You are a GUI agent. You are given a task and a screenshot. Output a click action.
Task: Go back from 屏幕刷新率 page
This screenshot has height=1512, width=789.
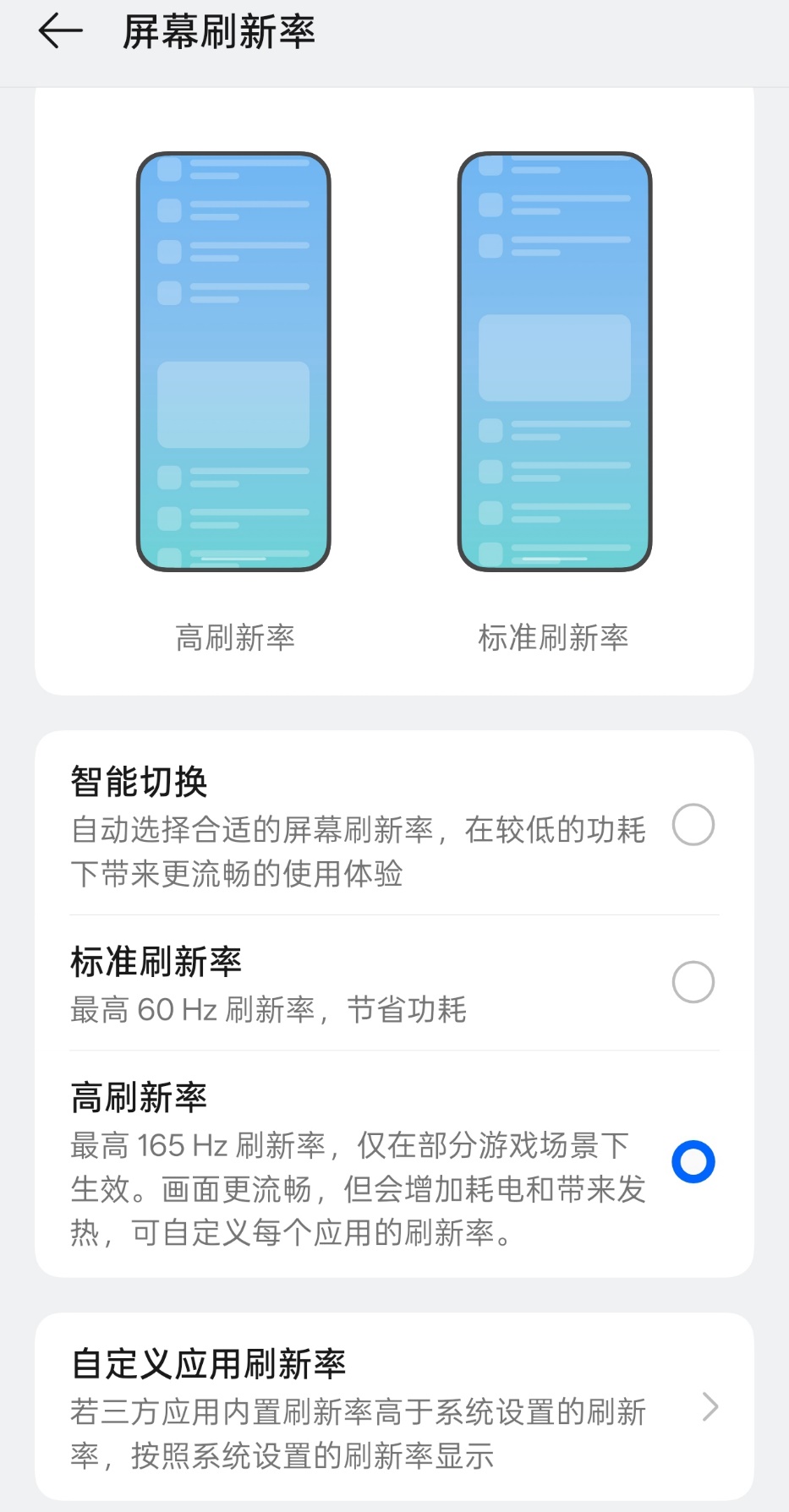pyautogui.click(x=60, y=32)
